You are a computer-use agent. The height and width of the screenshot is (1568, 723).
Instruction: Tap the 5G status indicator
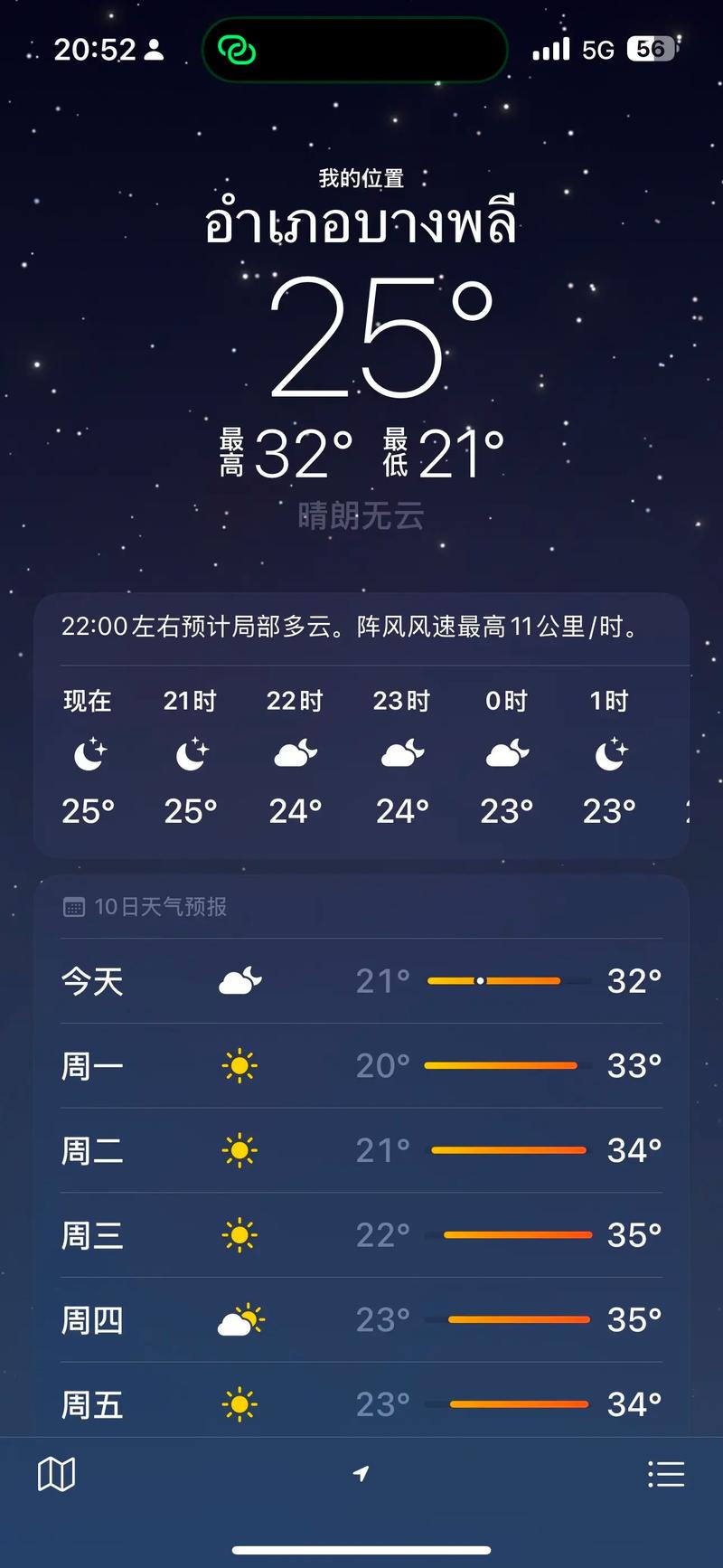[x=597, y=50]
